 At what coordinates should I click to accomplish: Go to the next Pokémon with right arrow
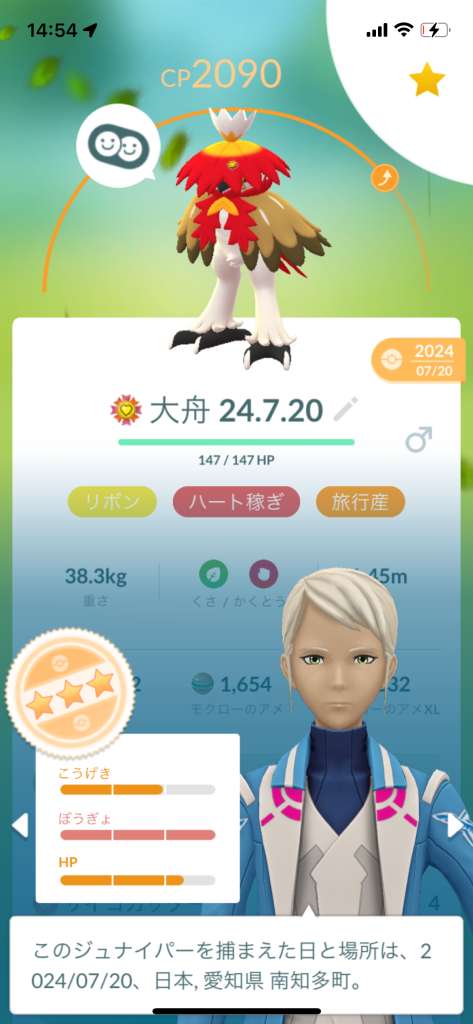(x=455, y=825)
